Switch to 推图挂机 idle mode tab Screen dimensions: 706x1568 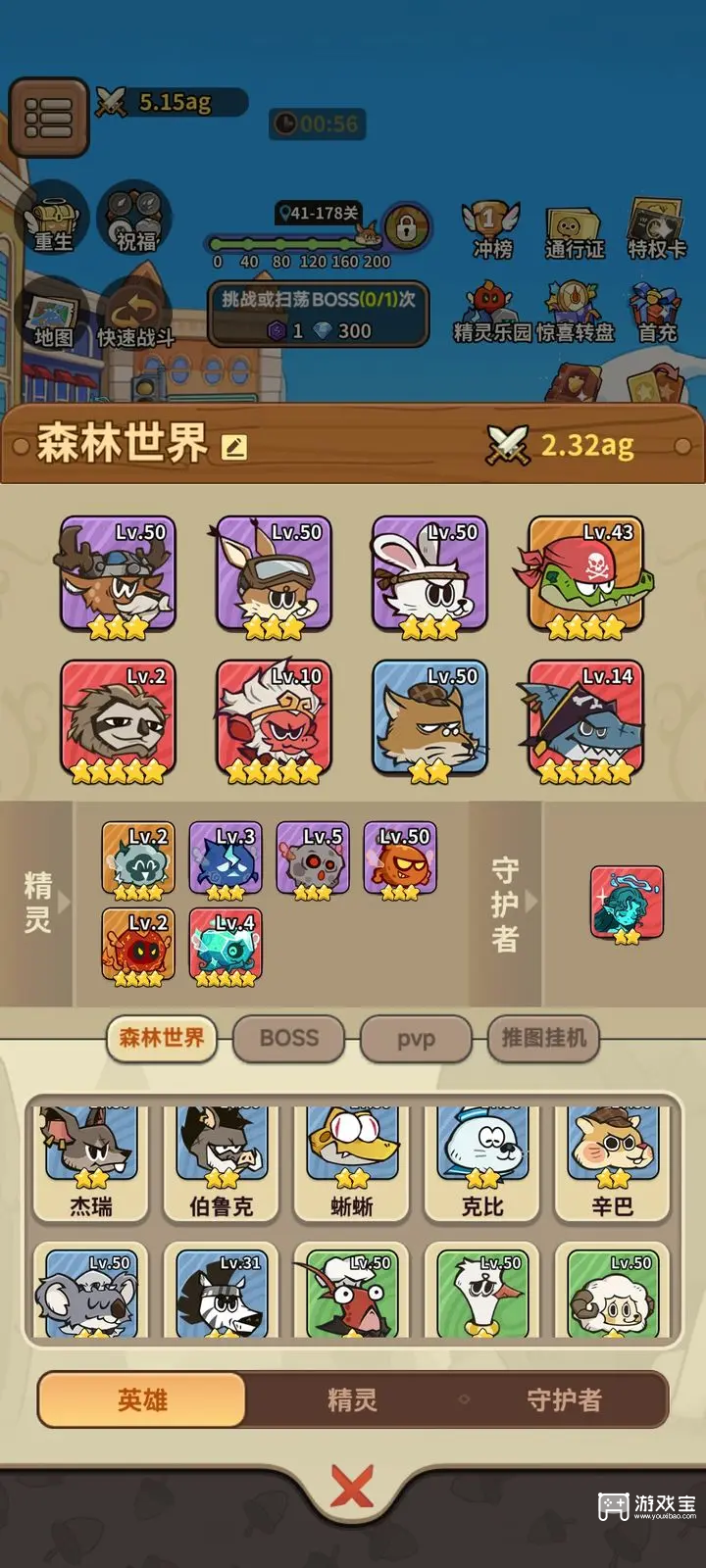click(543, 1038)
